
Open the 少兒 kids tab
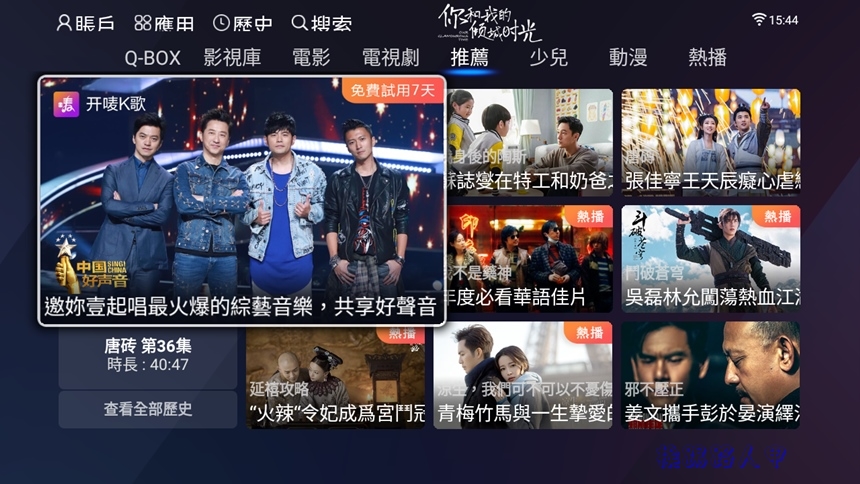pos(548,57)
